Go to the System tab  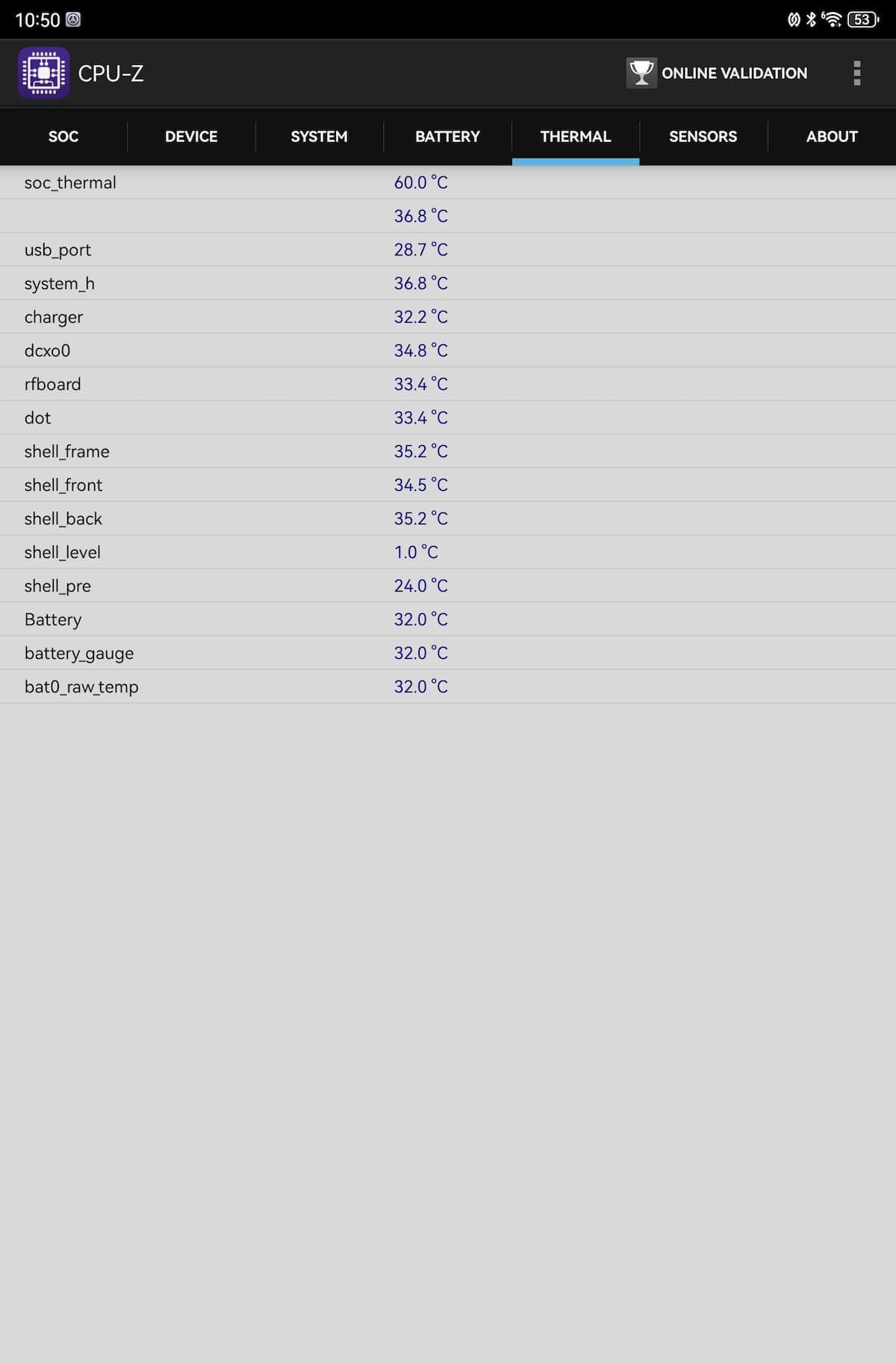(319, 137)
